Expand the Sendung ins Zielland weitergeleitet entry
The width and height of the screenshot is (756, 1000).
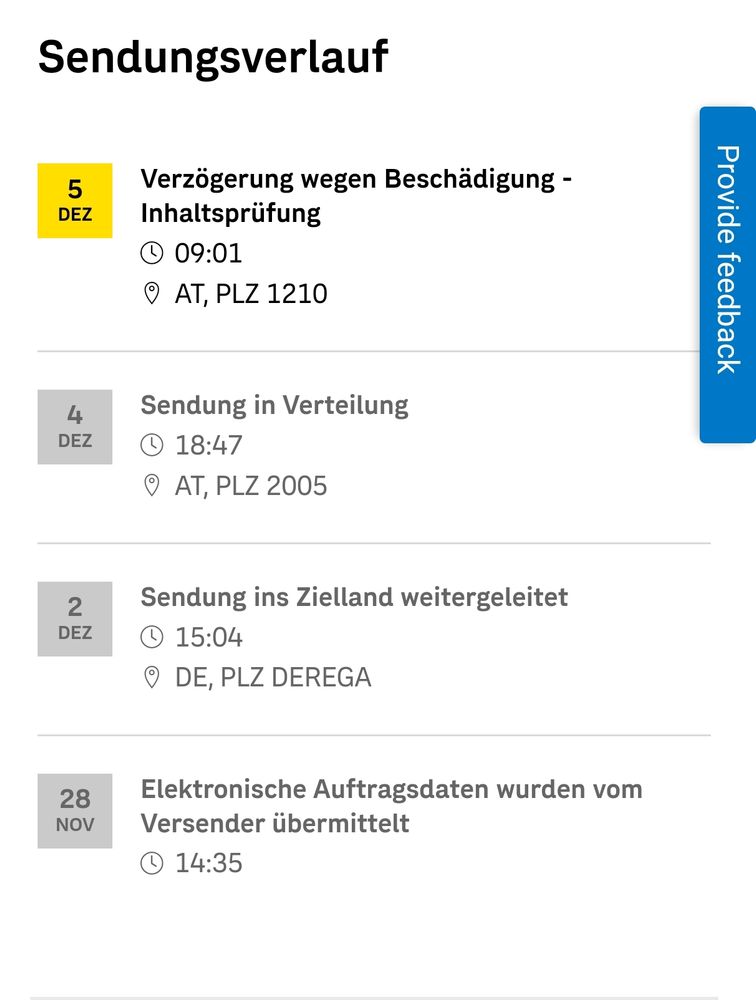tap(354, 597)
